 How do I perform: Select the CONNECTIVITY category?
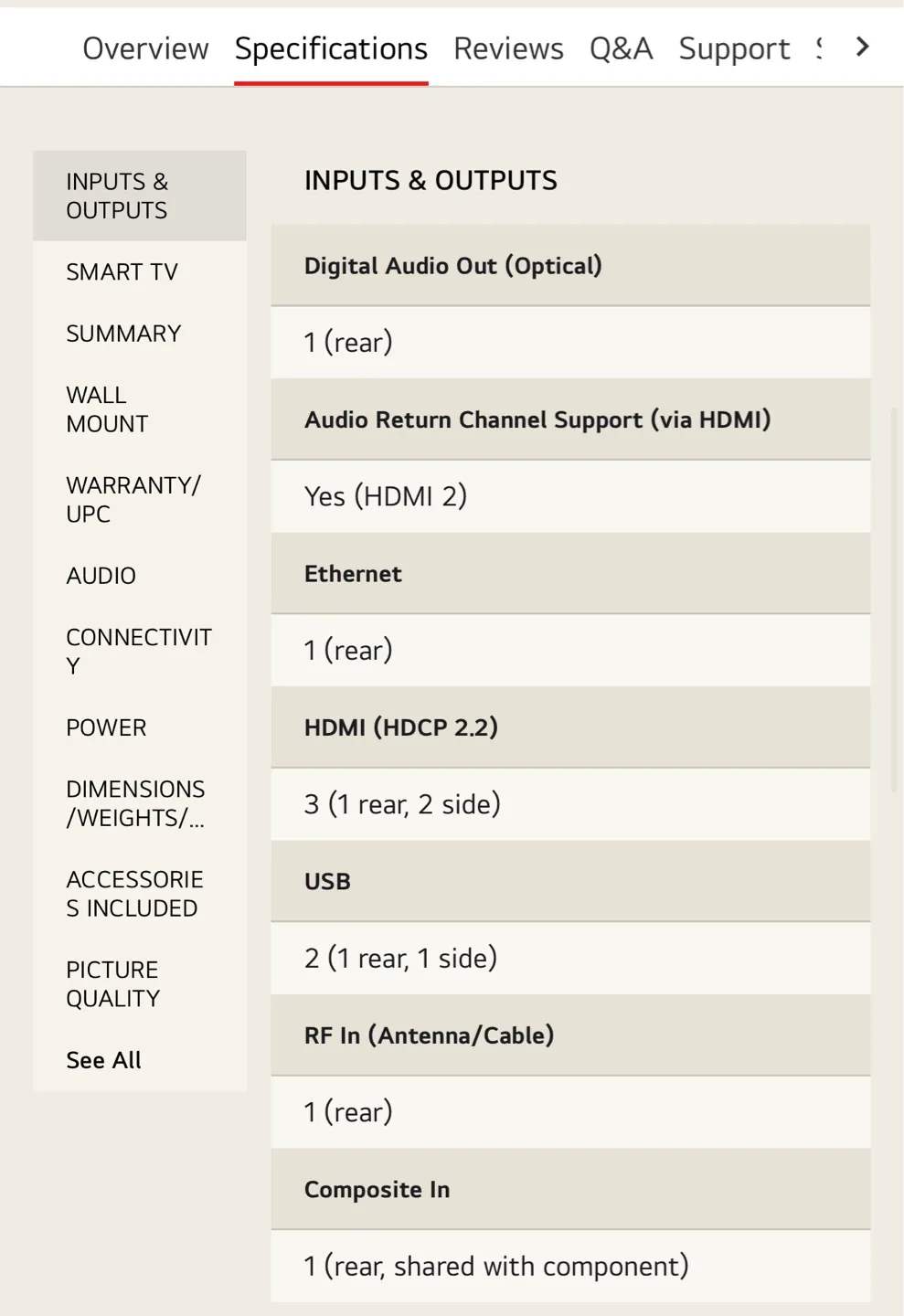[139, 651]
